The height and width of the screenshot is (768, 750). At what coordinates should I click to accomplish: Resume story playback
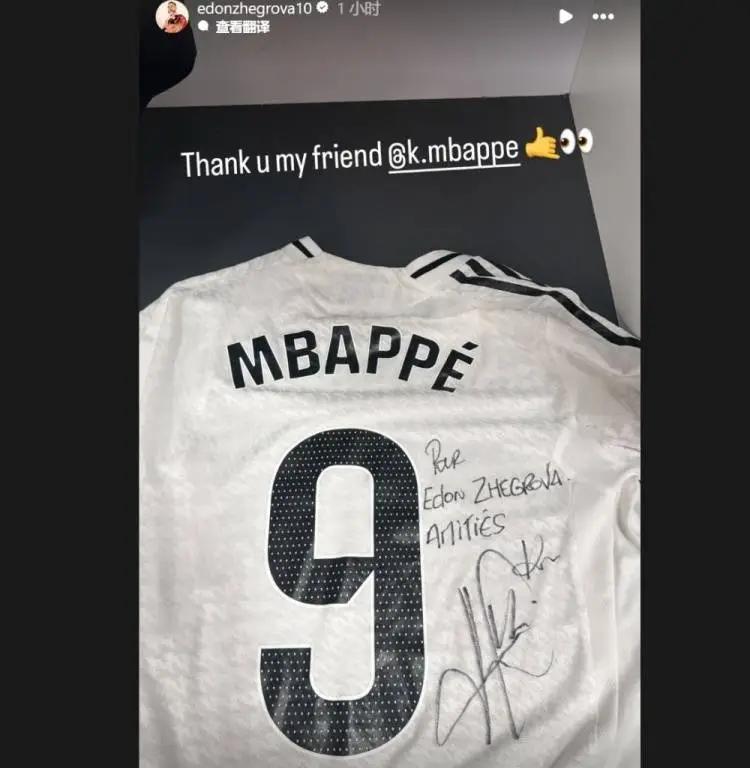pos(566,16)
